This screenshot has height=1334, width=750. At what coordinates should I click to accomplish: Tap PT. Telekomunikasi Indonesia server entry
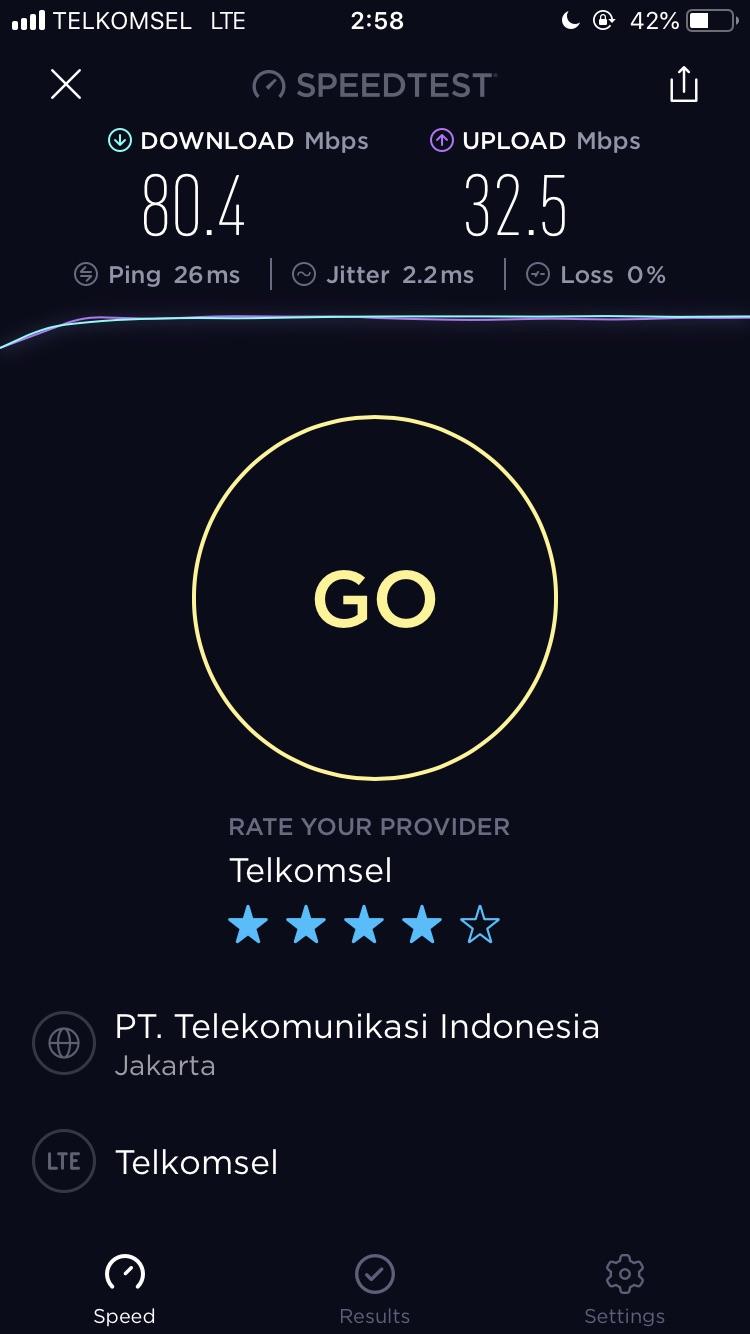(x=357, y=1026)
